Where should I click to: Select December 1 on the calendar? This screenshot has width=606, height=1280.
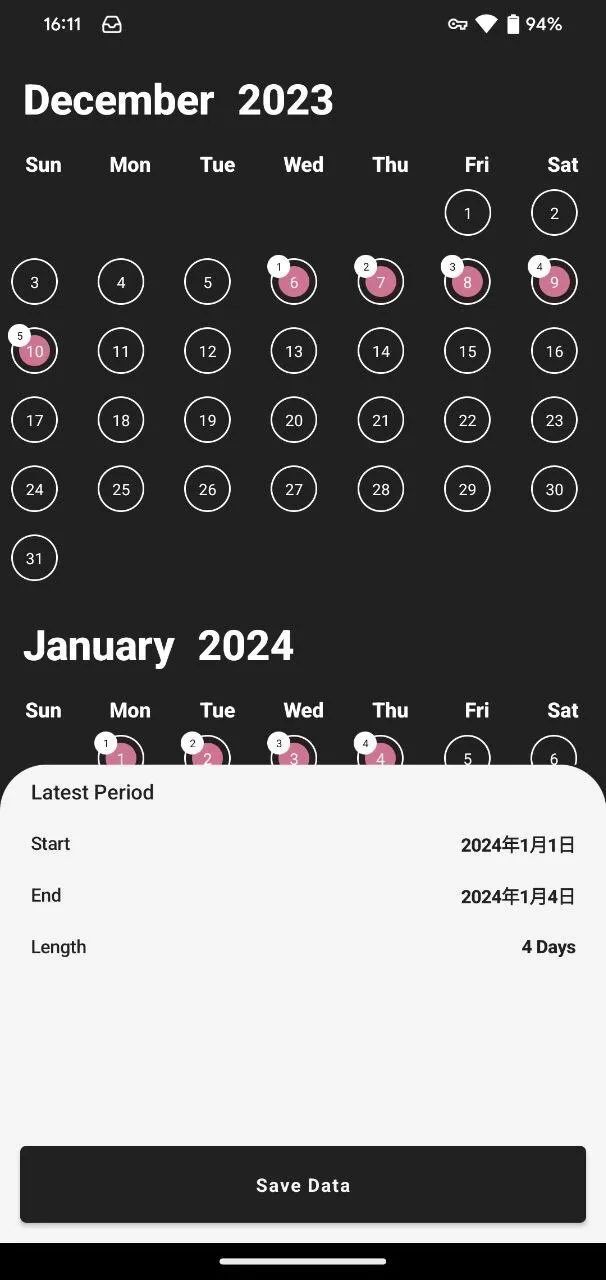pos(467,213)
